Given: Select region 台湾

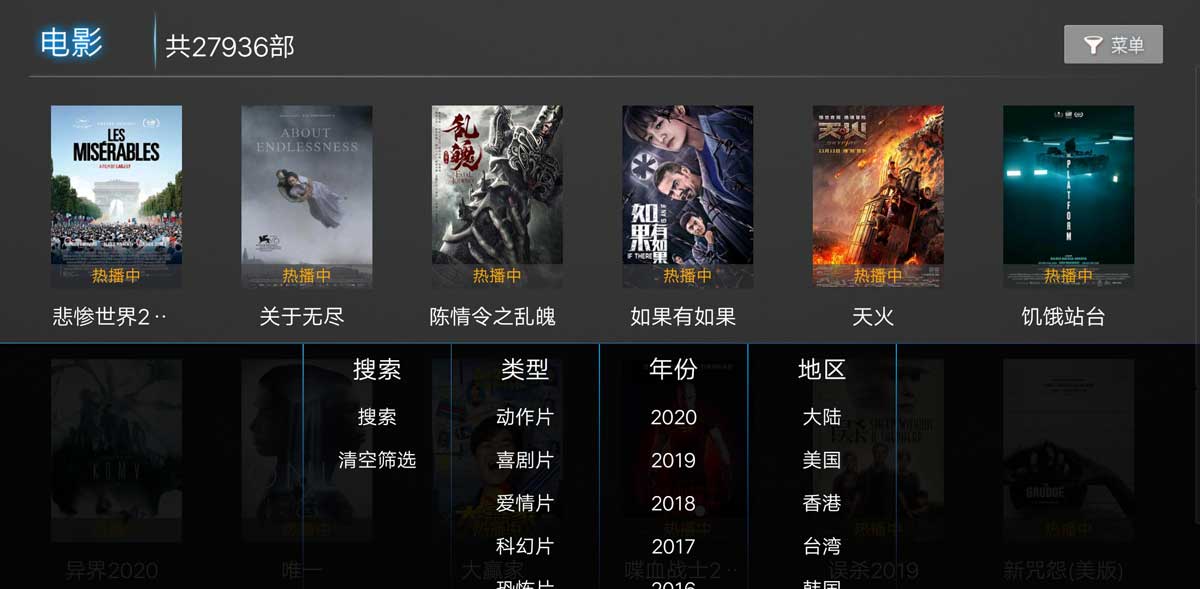Looking at the screenshot, I should 821,546.
